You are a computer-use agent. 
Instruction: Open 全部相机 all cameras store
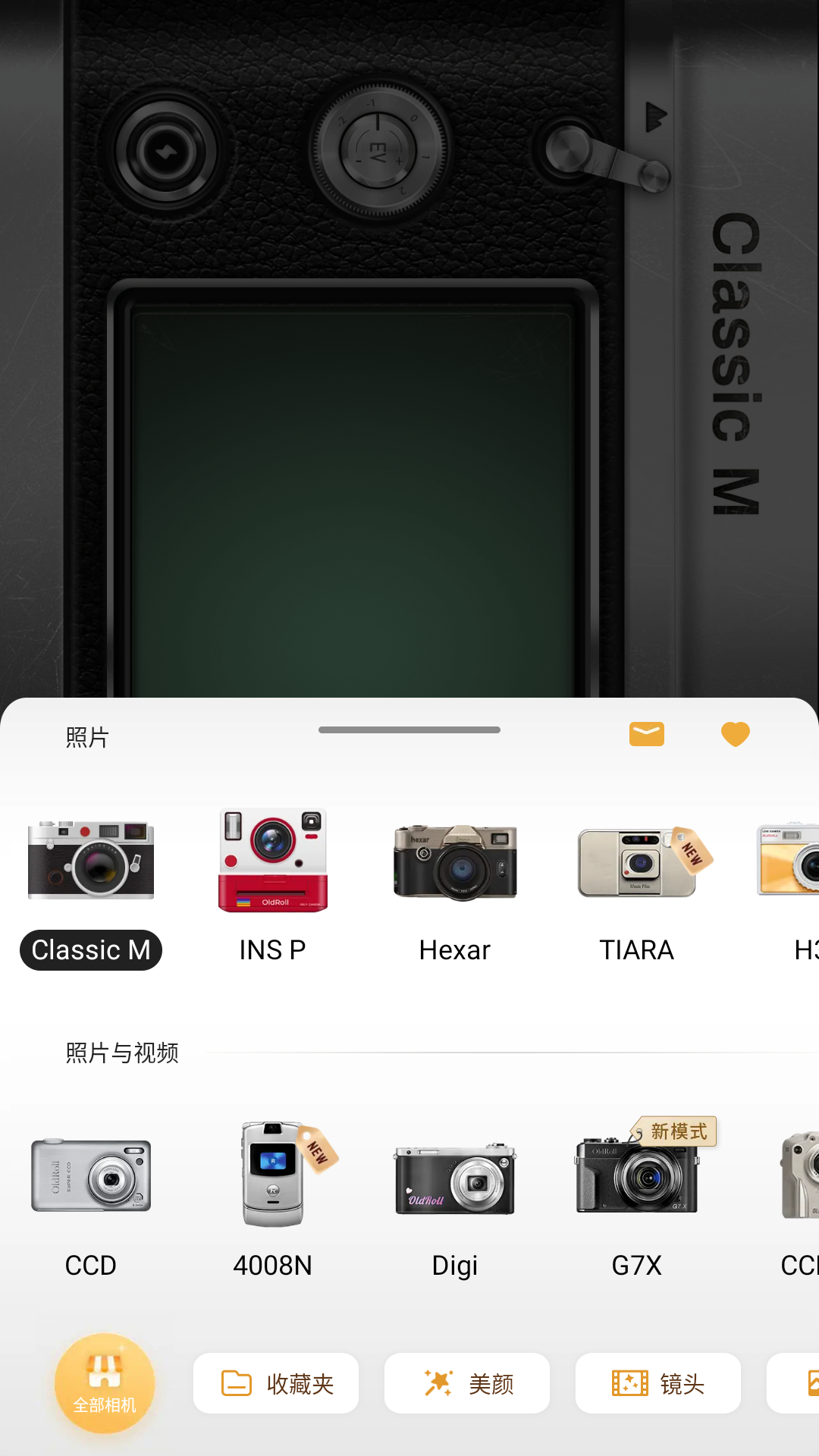[105, 1383]
